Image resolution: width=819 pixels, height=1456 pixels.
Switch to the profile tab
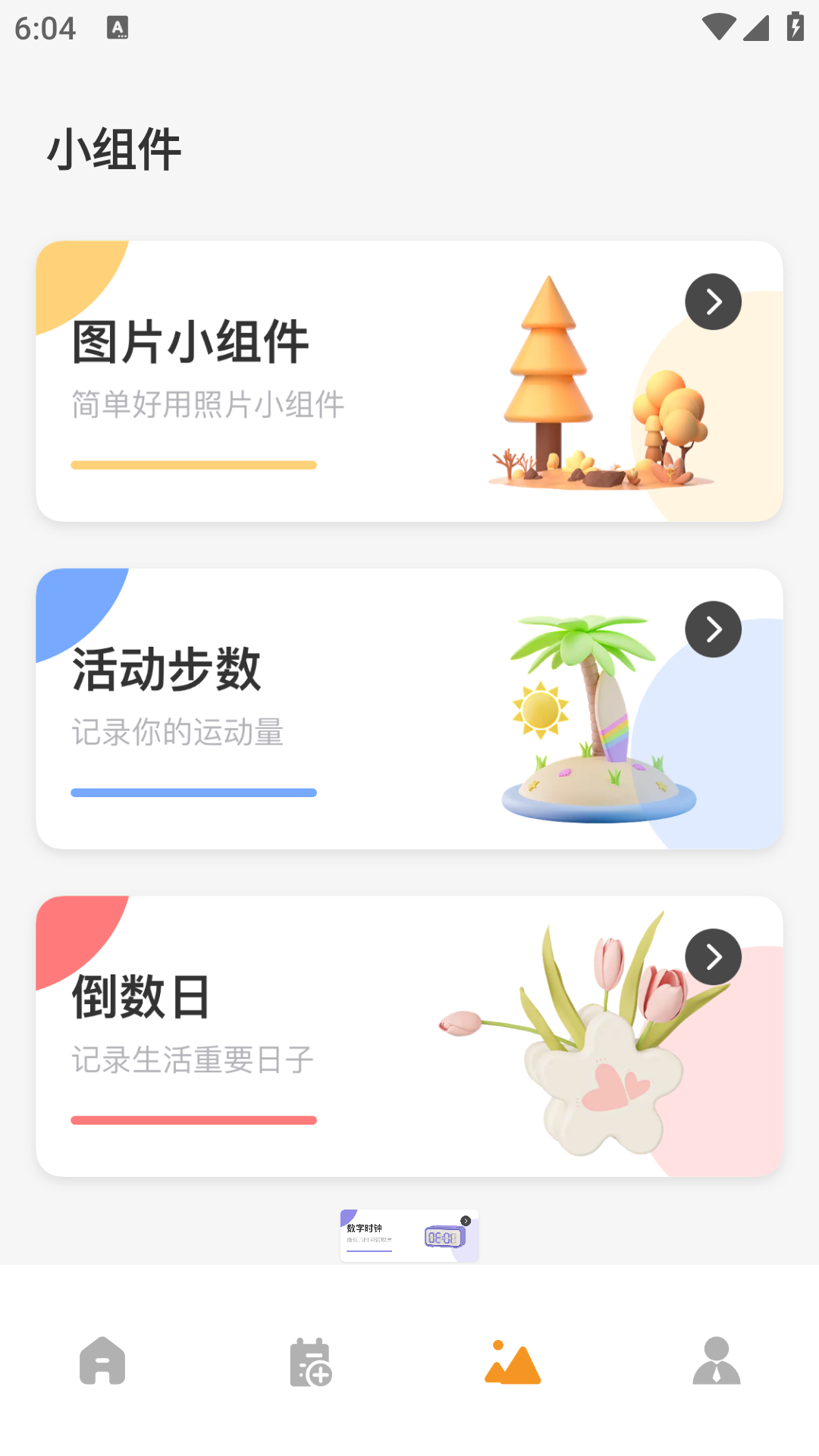tap(717, 1361)
